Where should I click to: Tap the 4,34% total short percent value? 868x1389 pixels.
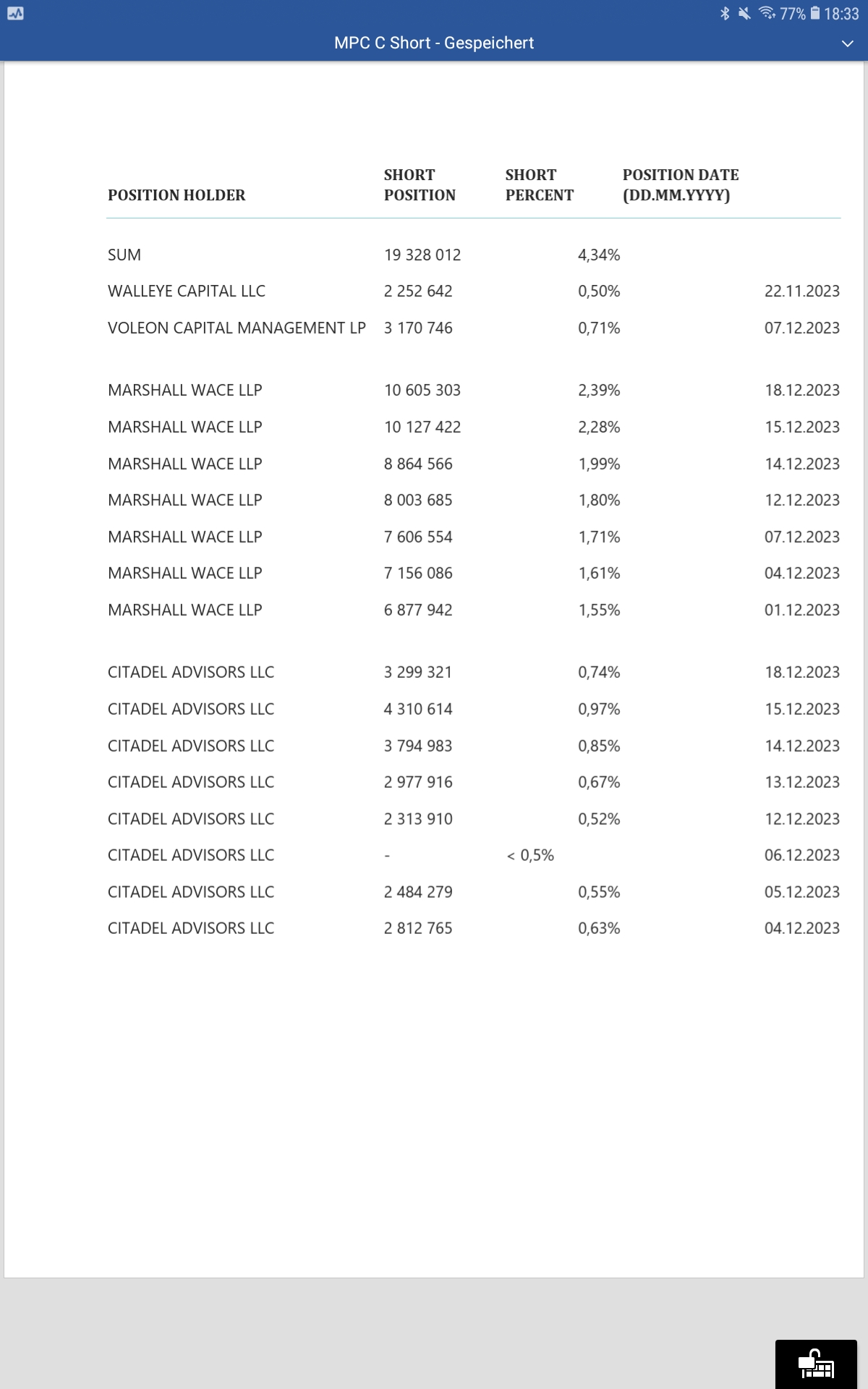point(599,255)
